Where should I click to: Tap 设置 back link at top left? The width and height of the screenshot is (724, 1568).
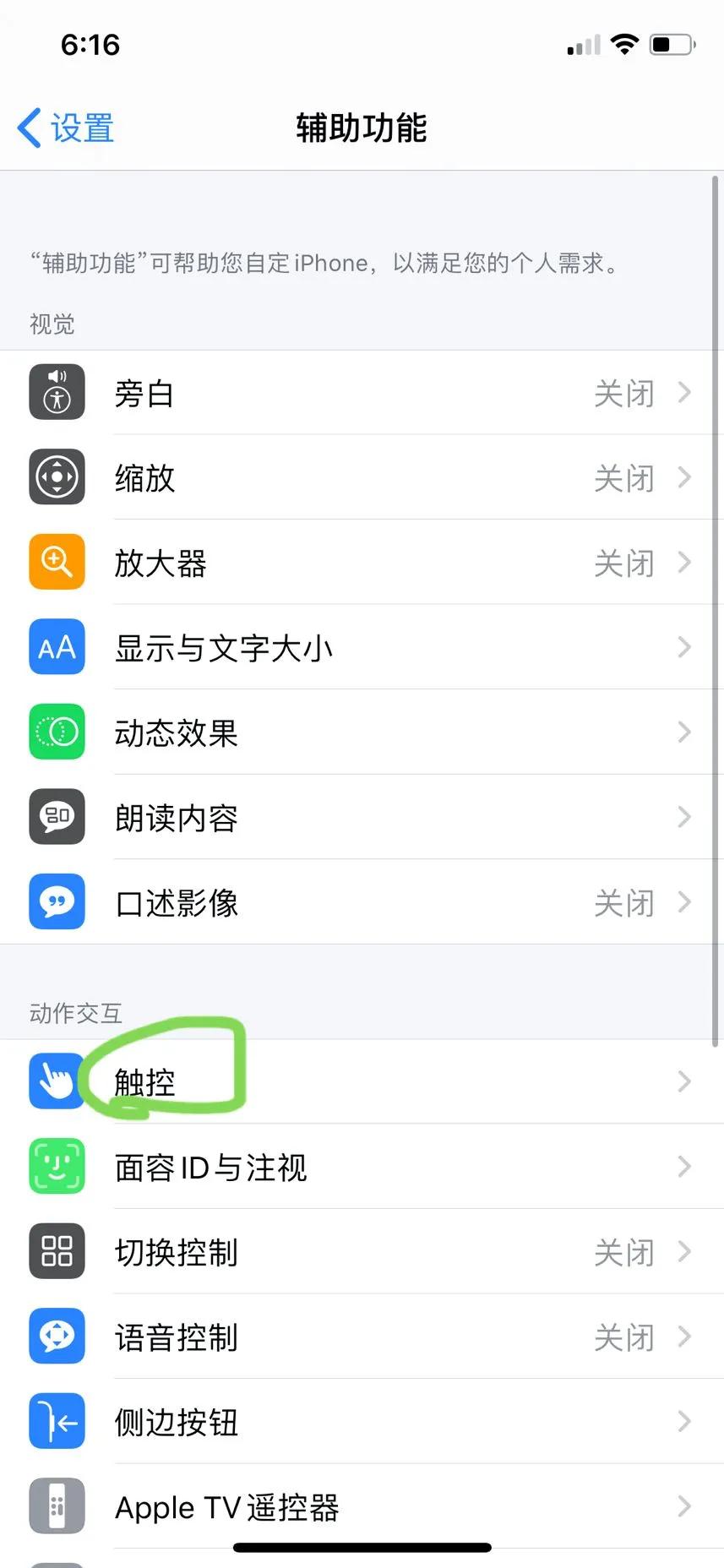click(66, 128)
